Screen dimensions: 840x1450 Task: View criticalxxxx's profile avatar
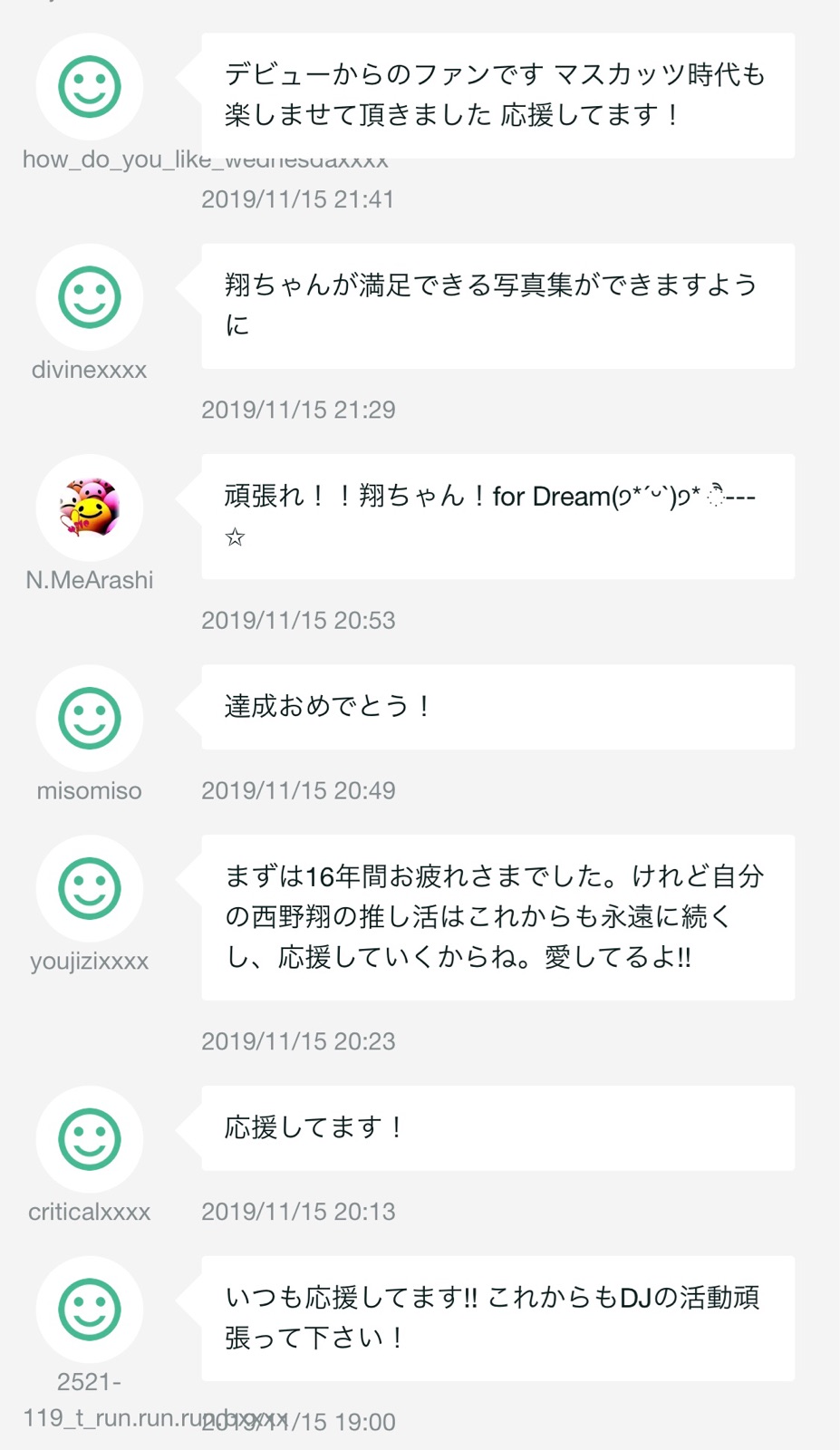pos(90,1139)
